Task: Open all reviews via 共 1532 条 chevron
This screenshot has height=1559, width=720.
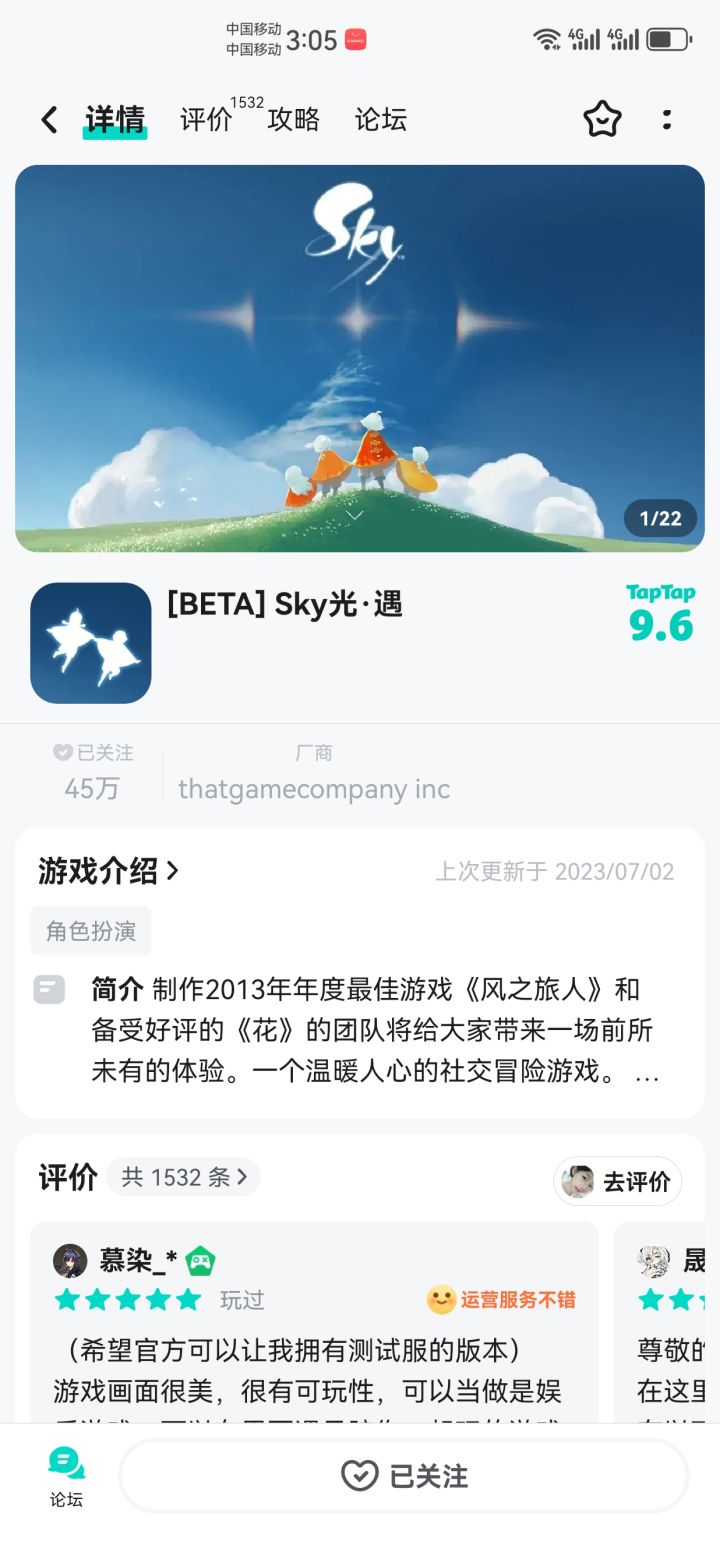Action: pyautogui.click(x=183, y=1177)
